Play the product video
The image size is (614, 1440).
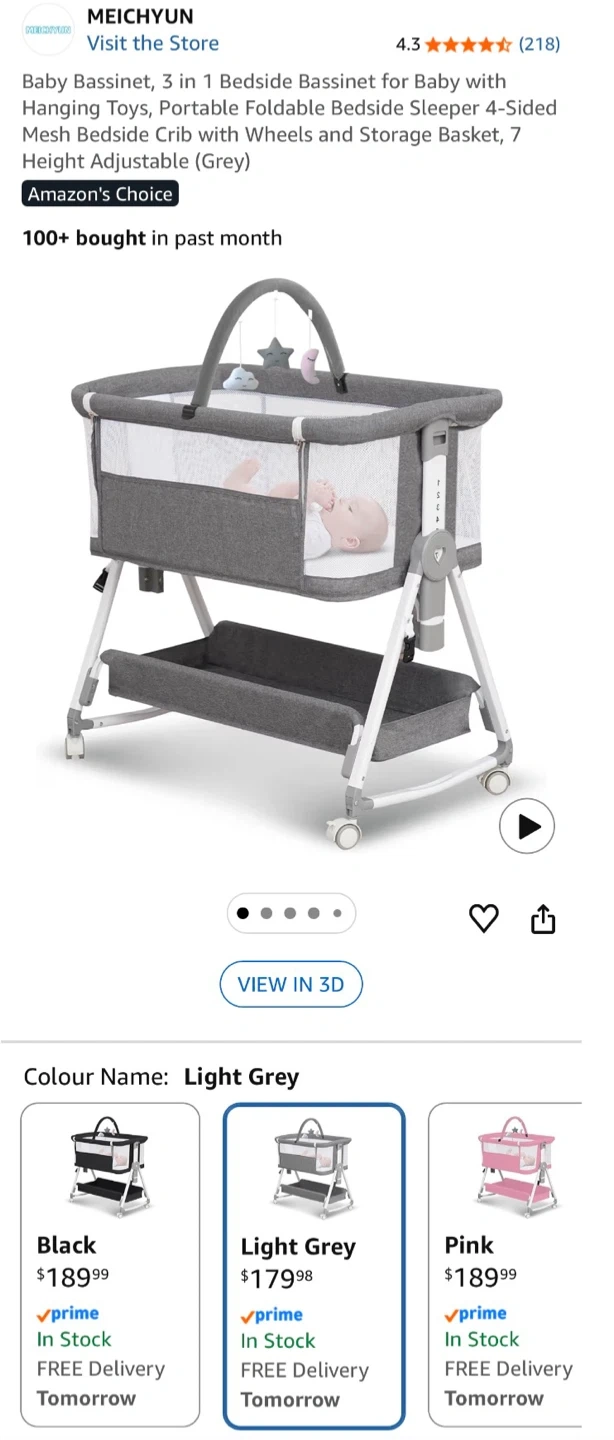(x=527, y=826)
